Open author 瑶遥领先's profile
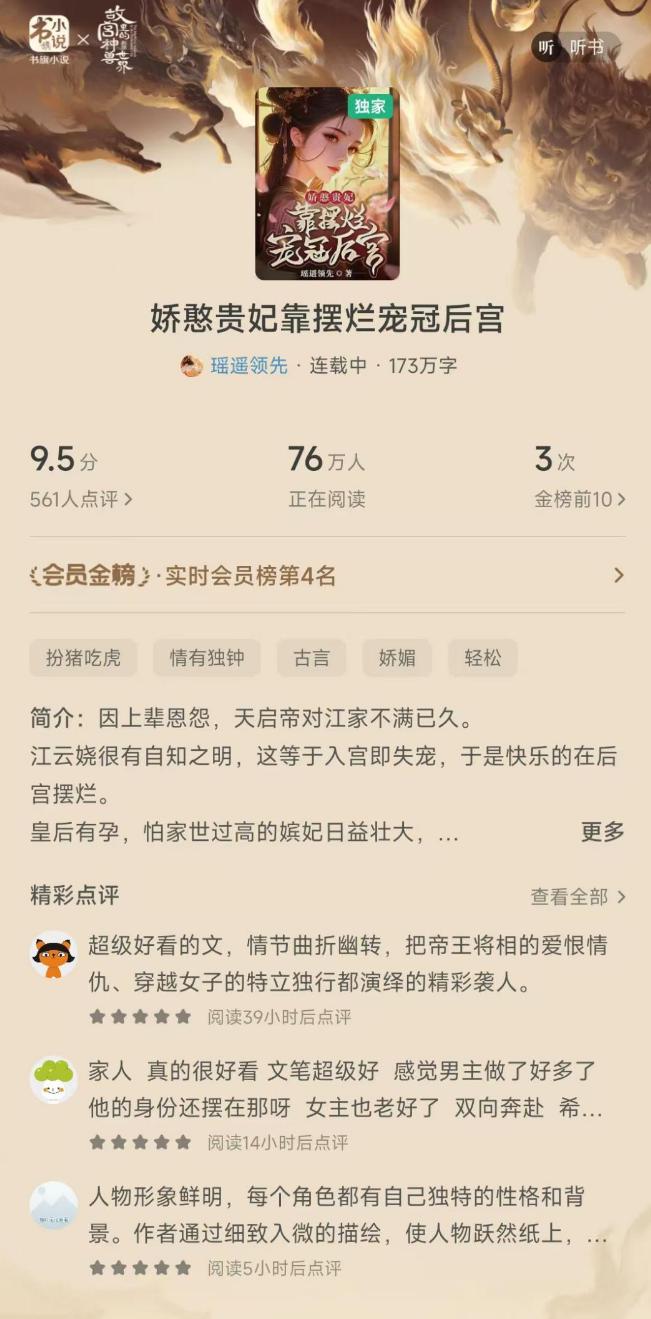The height and width of the screenshot is (1319, 651). coord(247,366)
